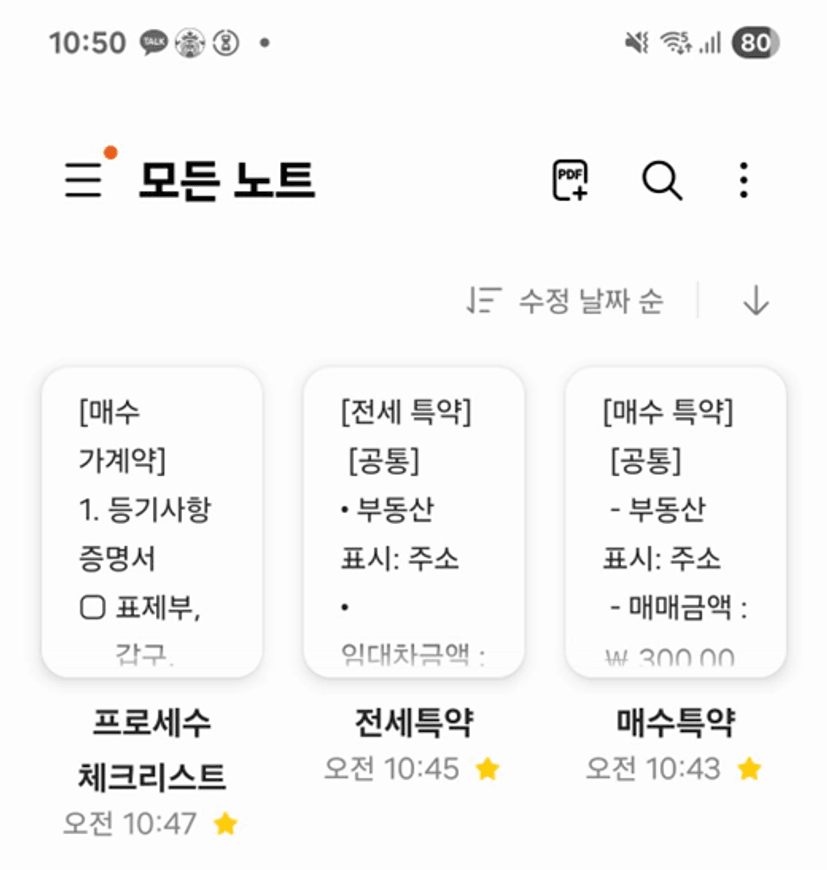
Task: Open the 프로세수 체크리스트 note
Action: pyautogui.click(x=152, y=522)
